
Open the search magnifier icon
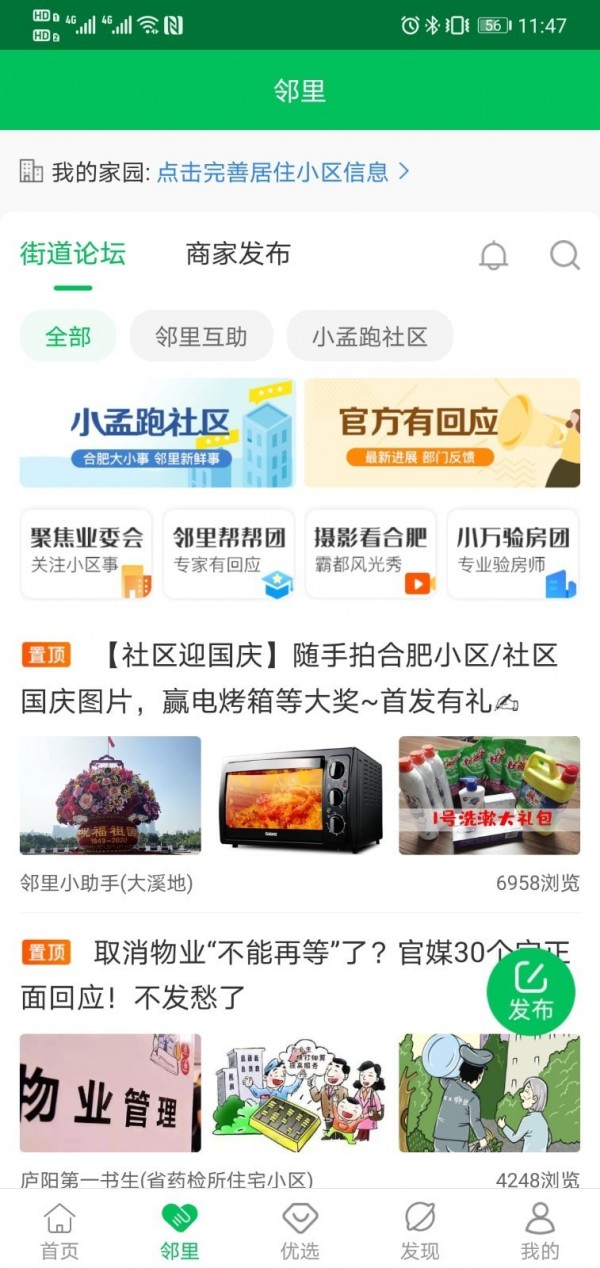(x=565, y=255)
